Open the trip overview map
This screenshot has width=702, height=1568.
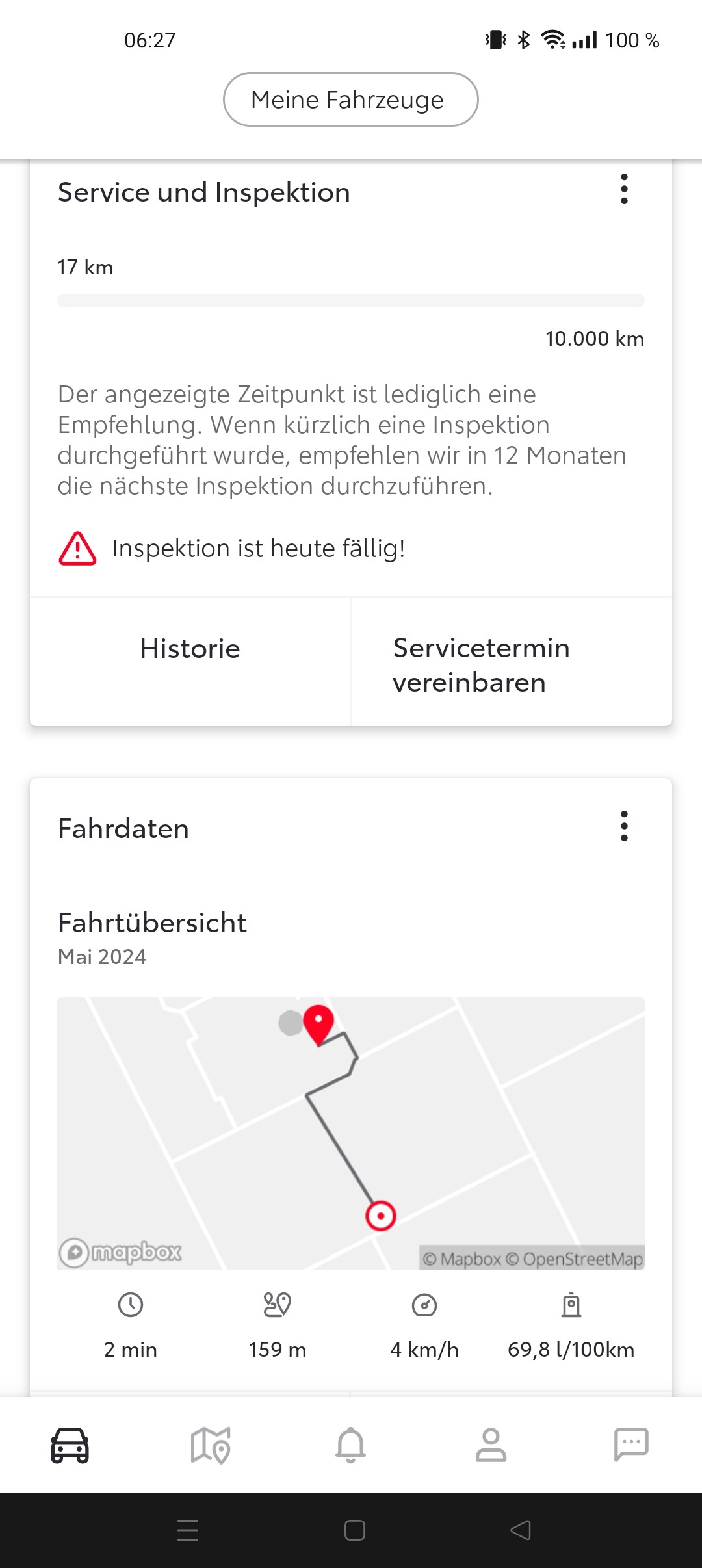351,1133
